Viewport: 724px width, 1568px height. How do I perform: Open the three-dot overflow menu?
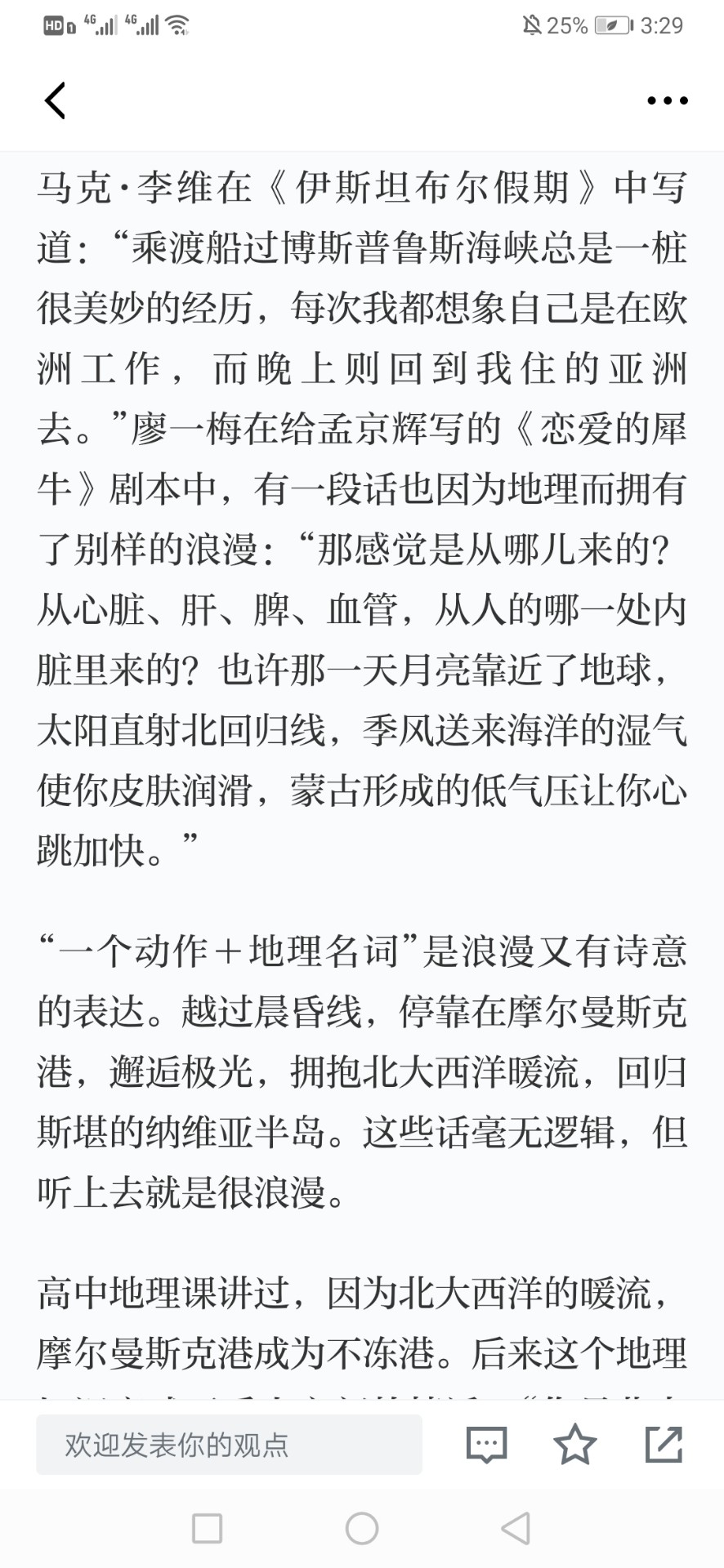pyautogui.click(x=667, y=100)
